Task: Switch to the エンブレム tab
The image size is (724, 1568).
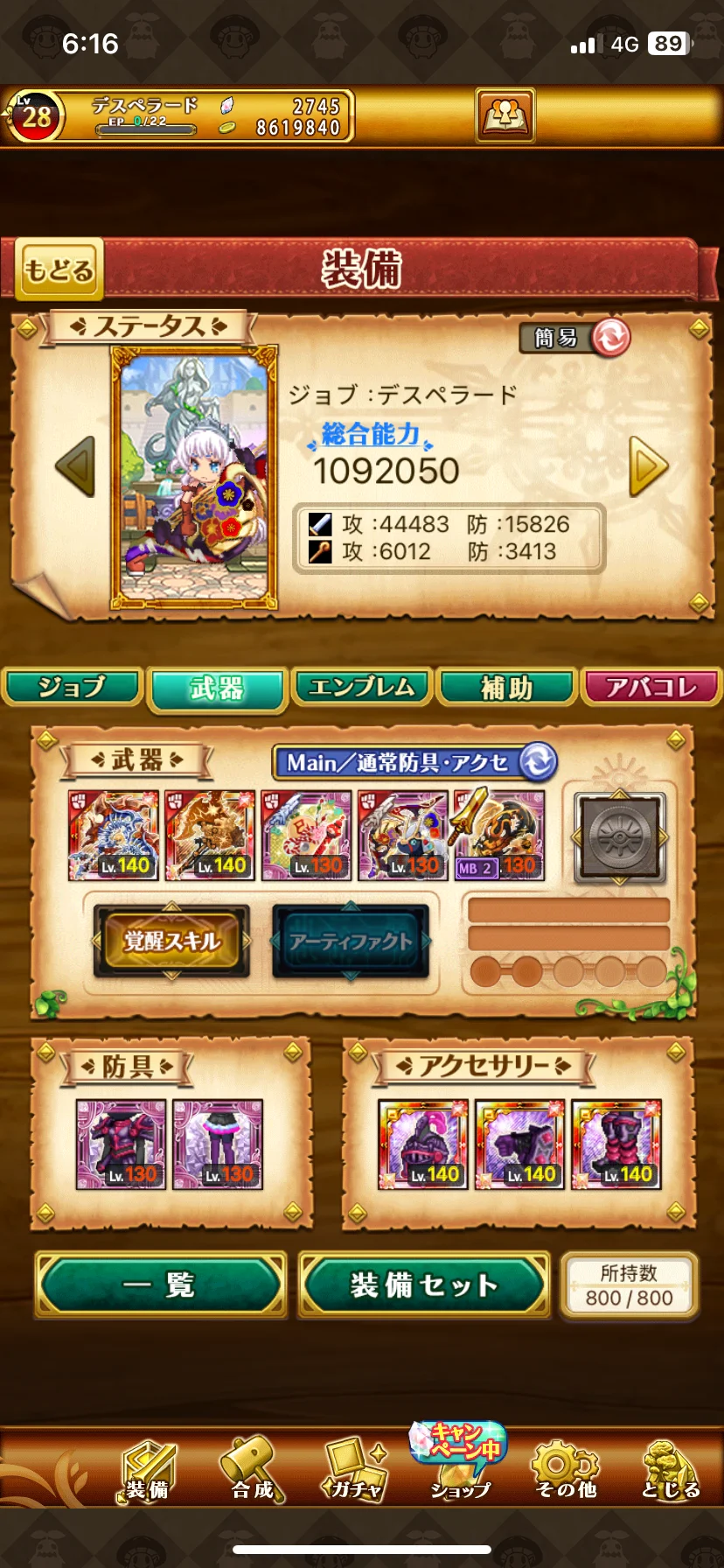Action: tap(362, 688)
